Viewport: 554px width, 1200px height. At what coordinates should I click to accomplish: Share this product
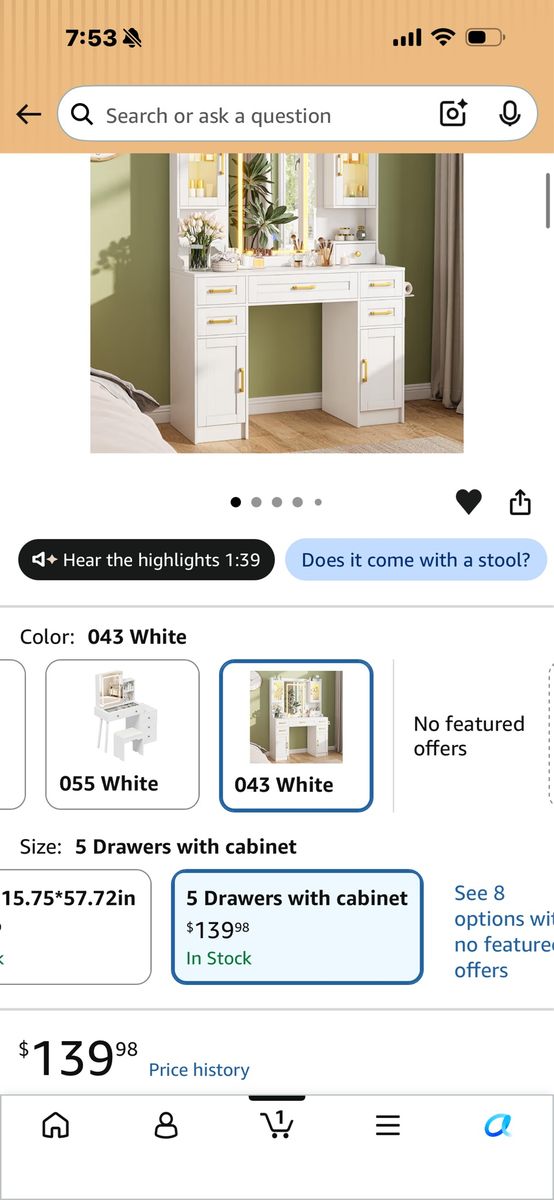click(520, 502)
